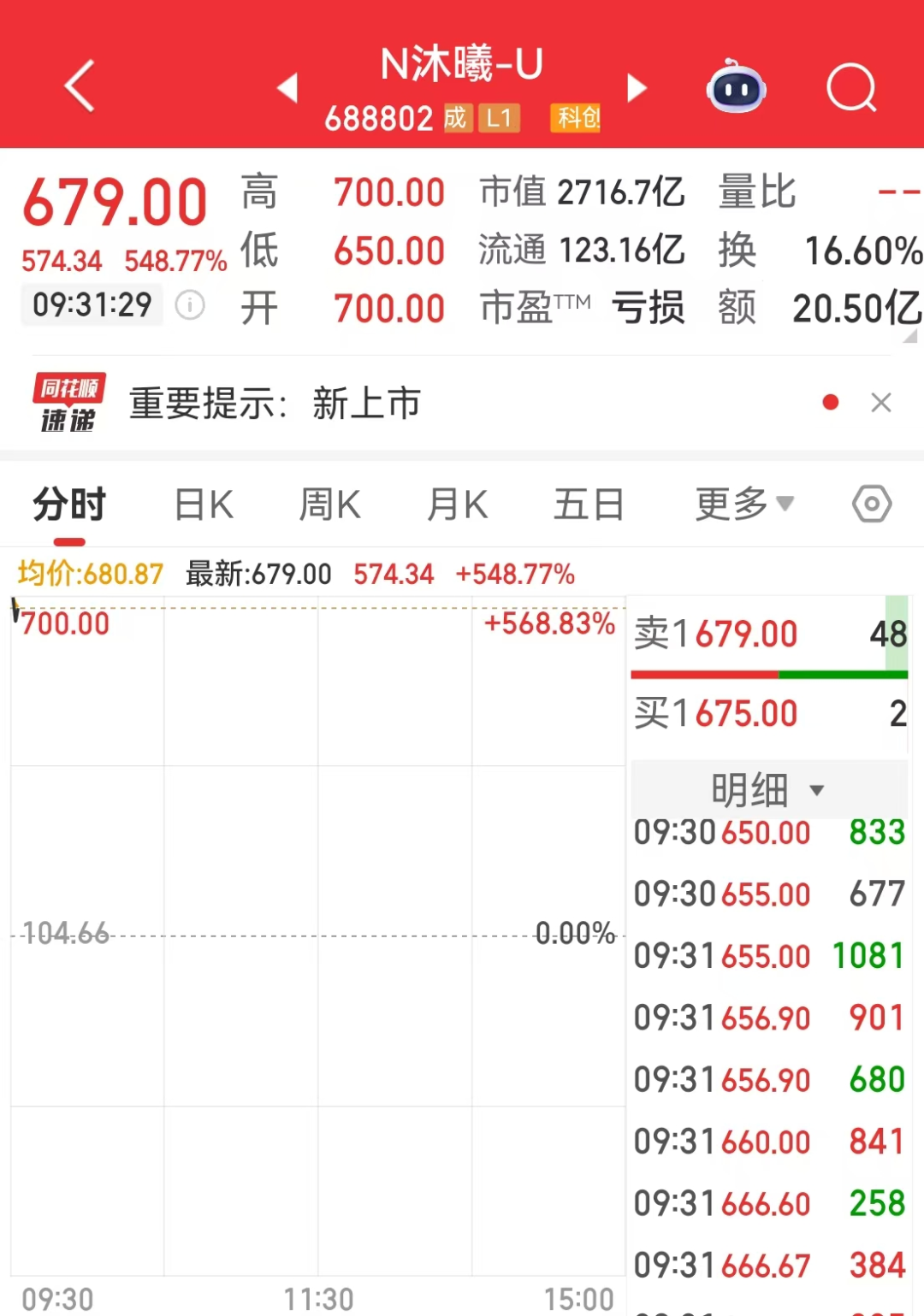Image resolution: width=924 pixels, height=1316 pixels.
Task: Tap the 卖1 679.00 quote row
Action: click(768, 634)
